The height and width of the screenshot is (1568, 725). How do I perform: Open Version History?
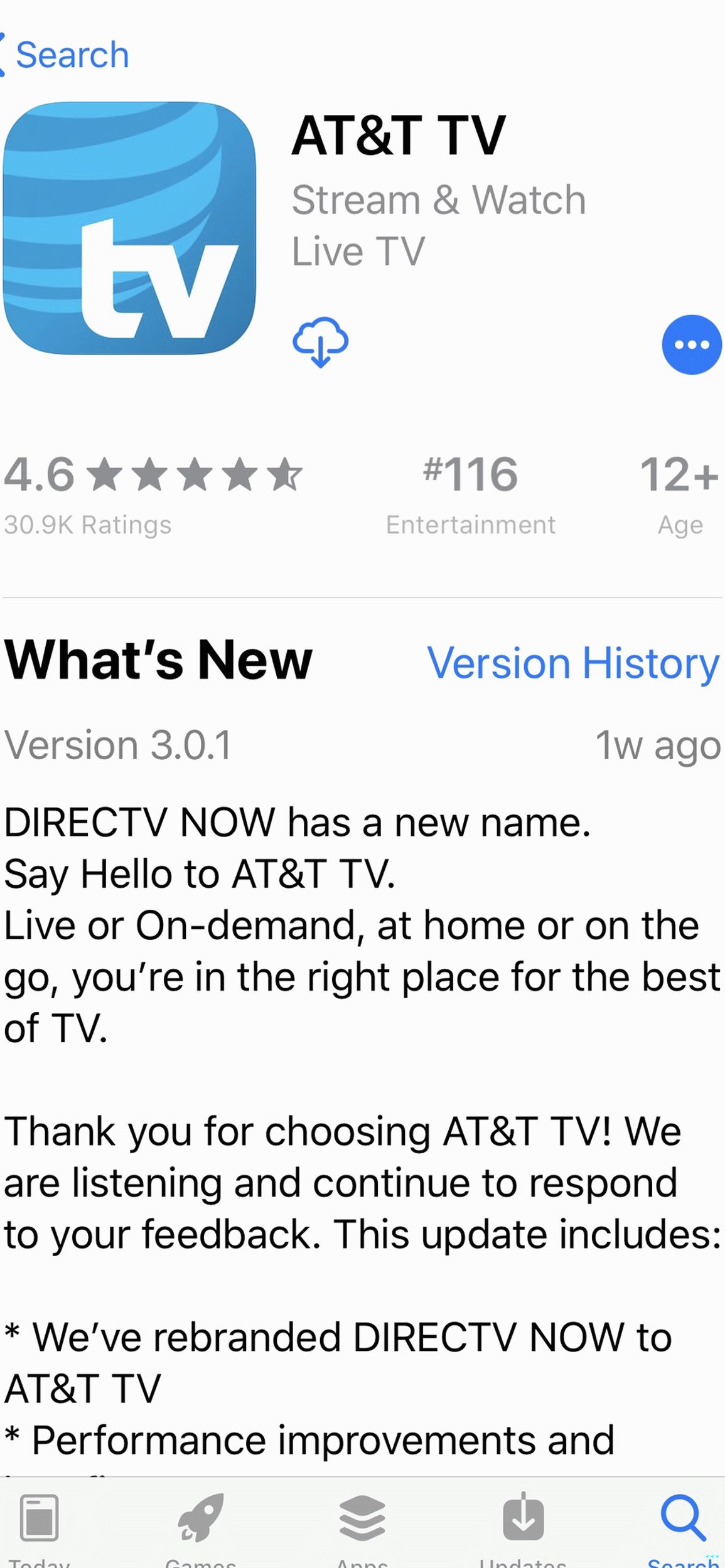(572, 663)
